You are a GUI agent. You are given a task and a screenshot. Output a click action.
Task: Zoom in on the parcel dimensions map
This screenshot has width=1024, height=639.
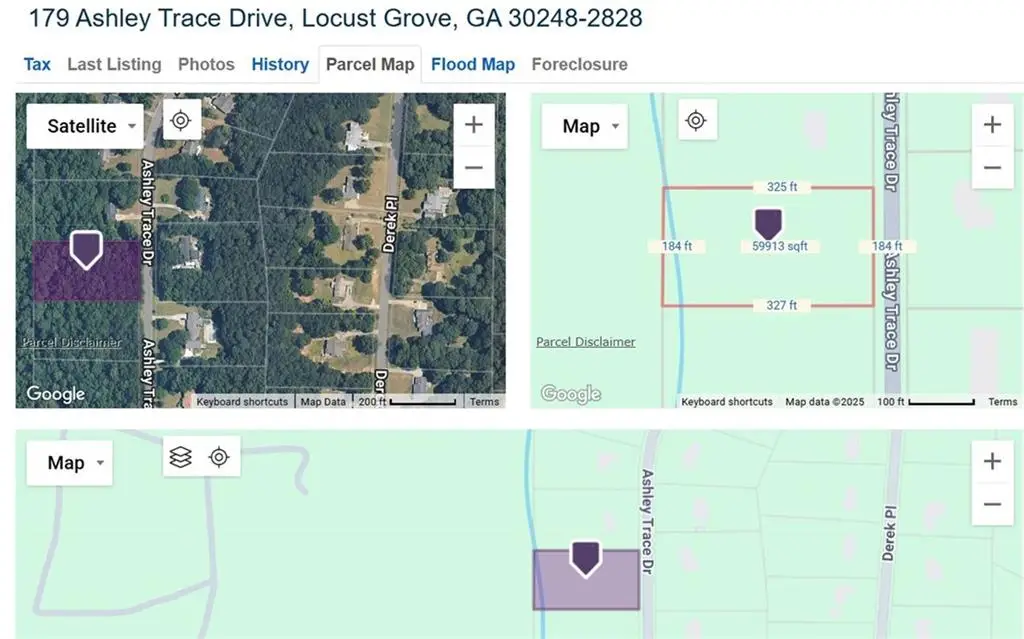[992, 125]
